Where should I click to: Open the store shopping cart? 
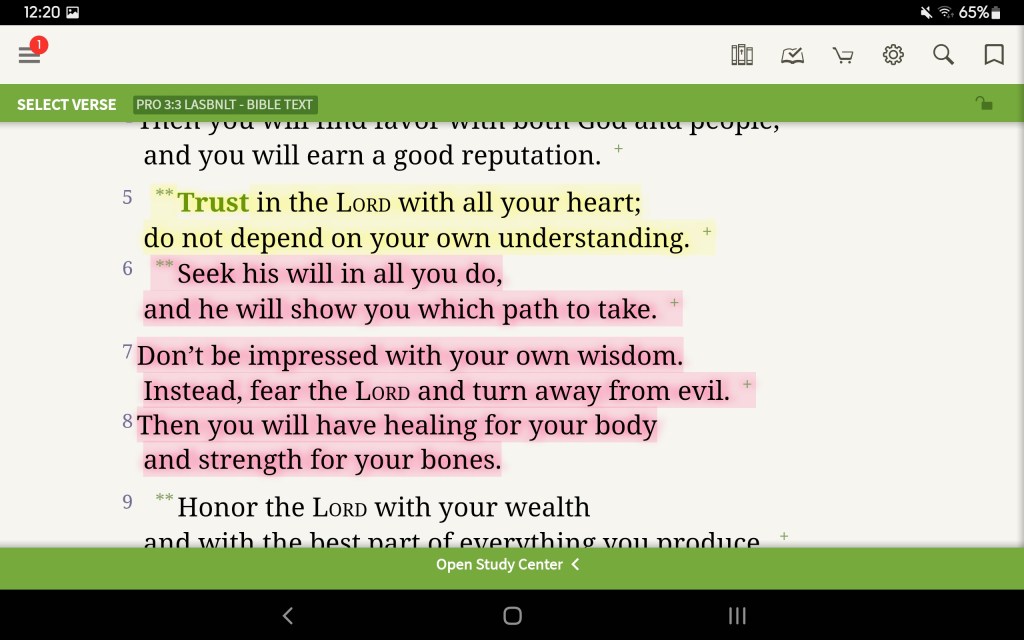(843, 55)
